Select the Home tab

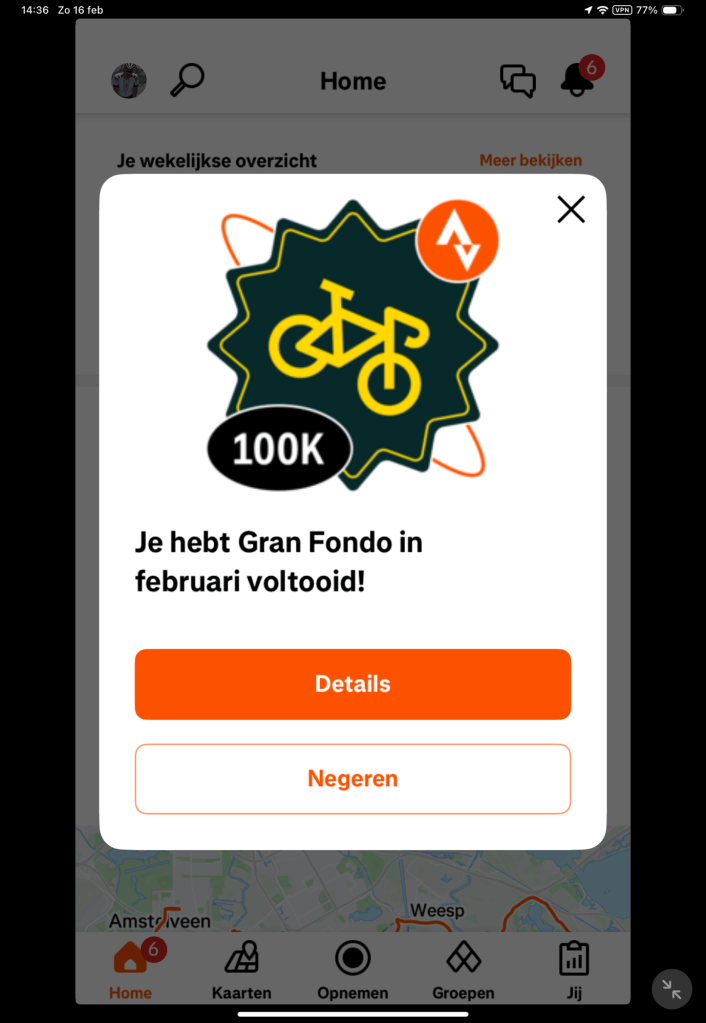tap(131, 970)
